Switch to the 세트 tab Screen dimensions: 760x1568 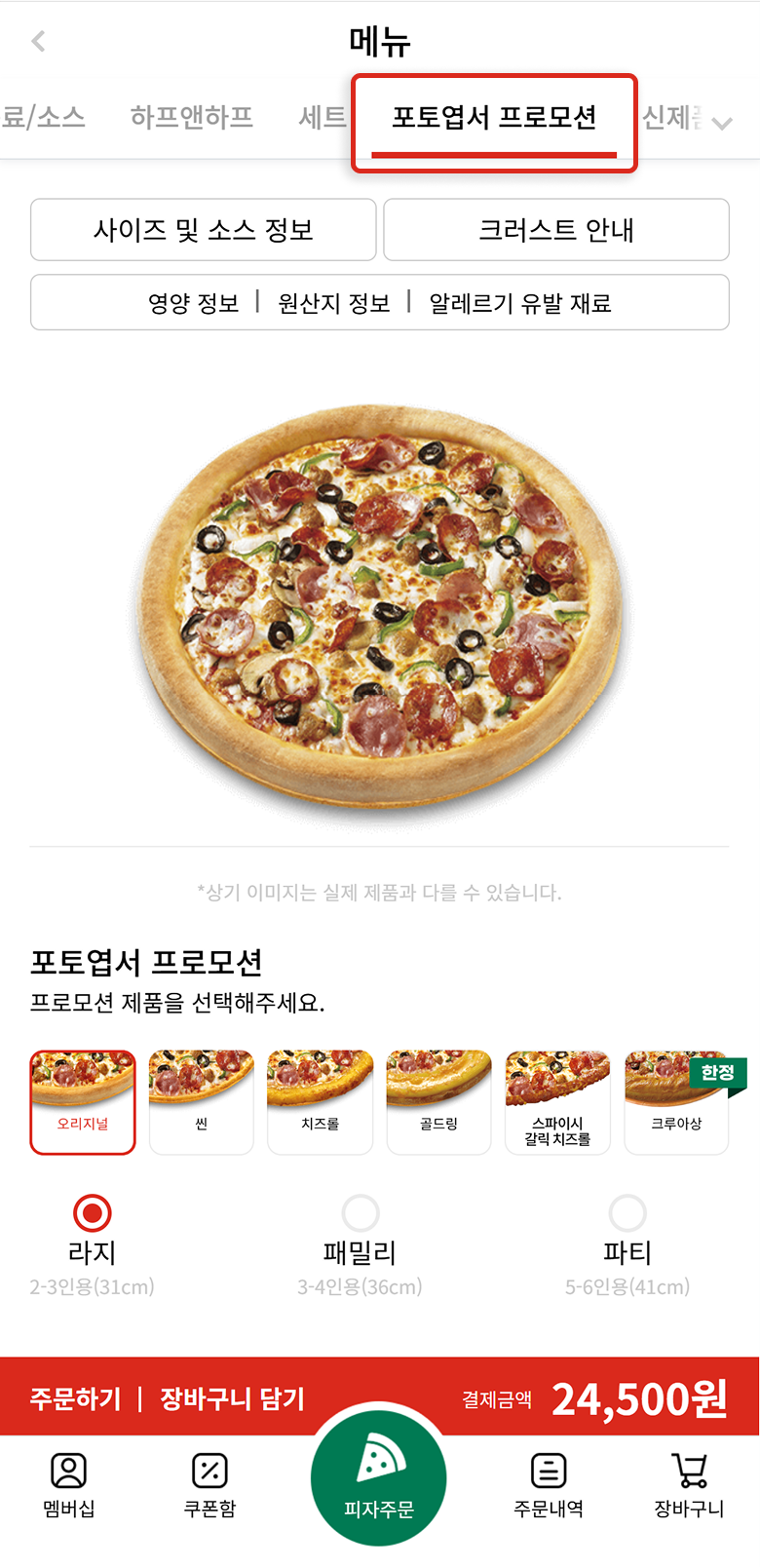click(x=323, y=118)
